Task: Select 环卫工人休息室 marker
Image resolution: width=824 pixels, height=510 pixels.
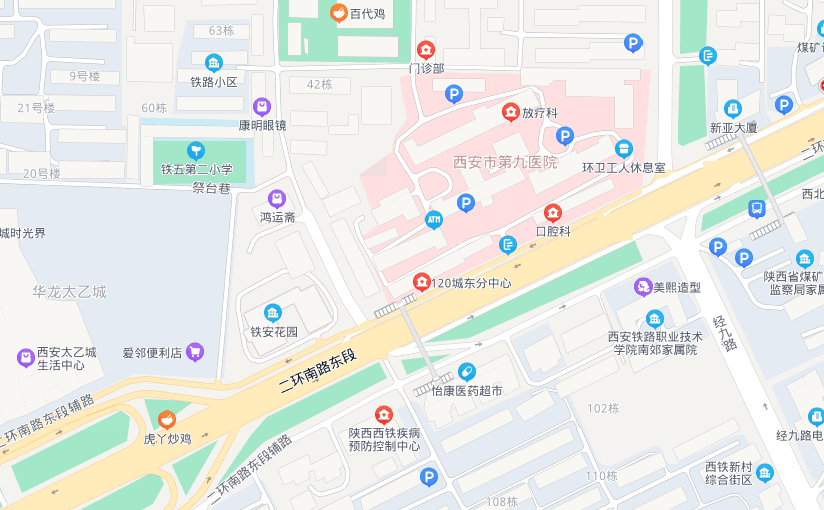Action: pyautogui.click(x=624, y=149)
